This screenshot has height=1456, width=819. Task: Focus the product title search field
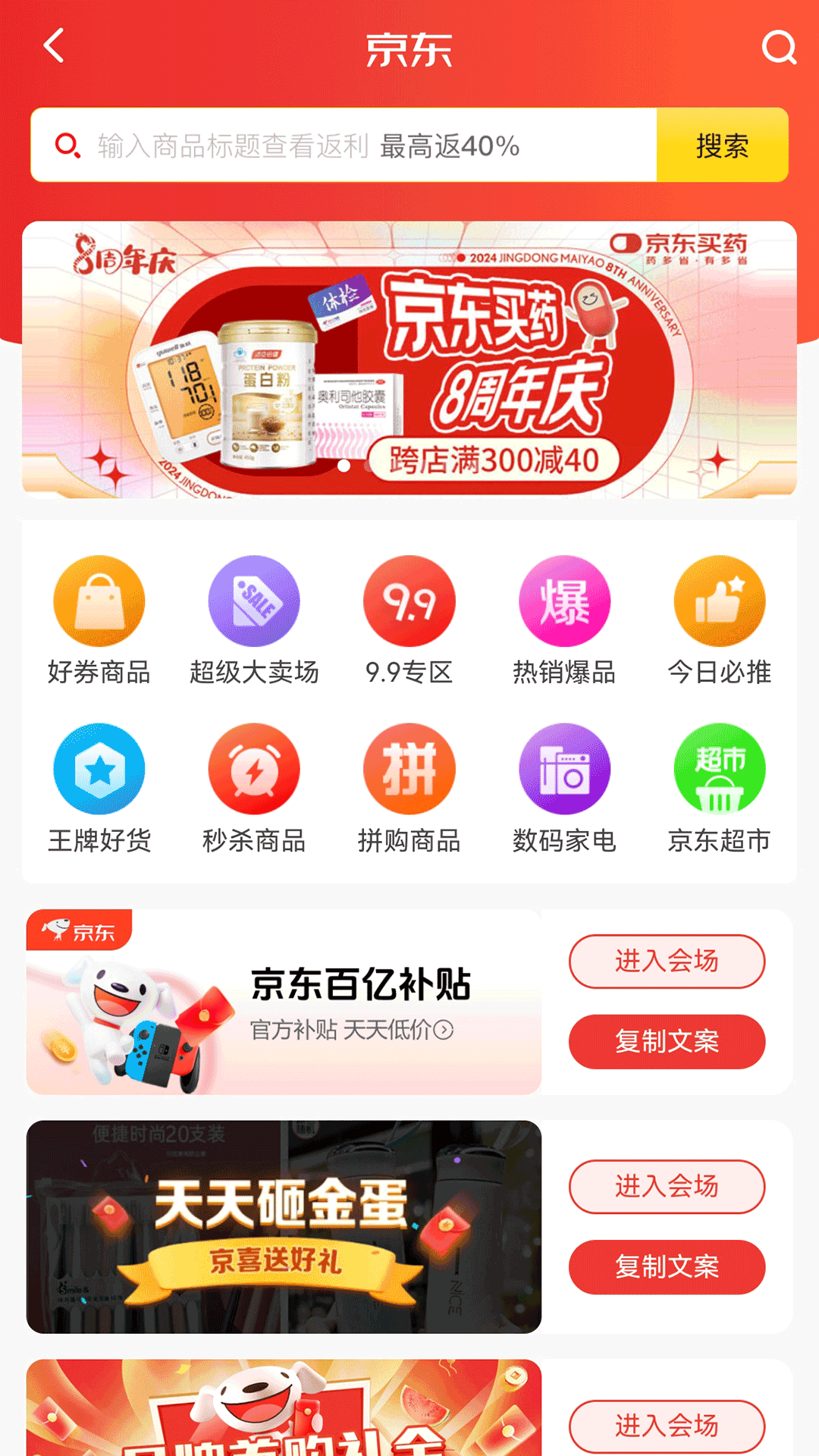click(x=343, y=146)
